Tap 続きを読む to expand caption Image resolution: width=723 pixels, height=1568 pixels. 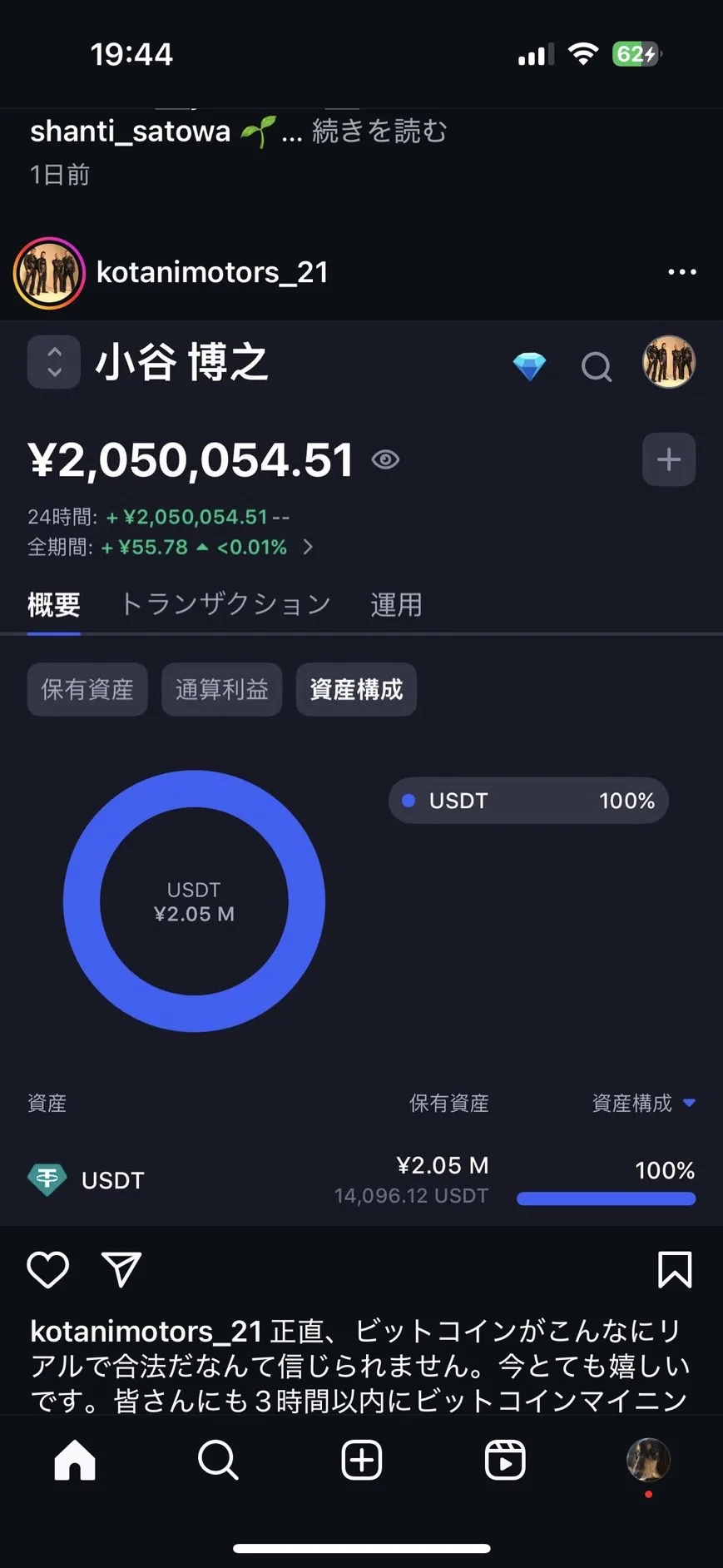(379, 131)
